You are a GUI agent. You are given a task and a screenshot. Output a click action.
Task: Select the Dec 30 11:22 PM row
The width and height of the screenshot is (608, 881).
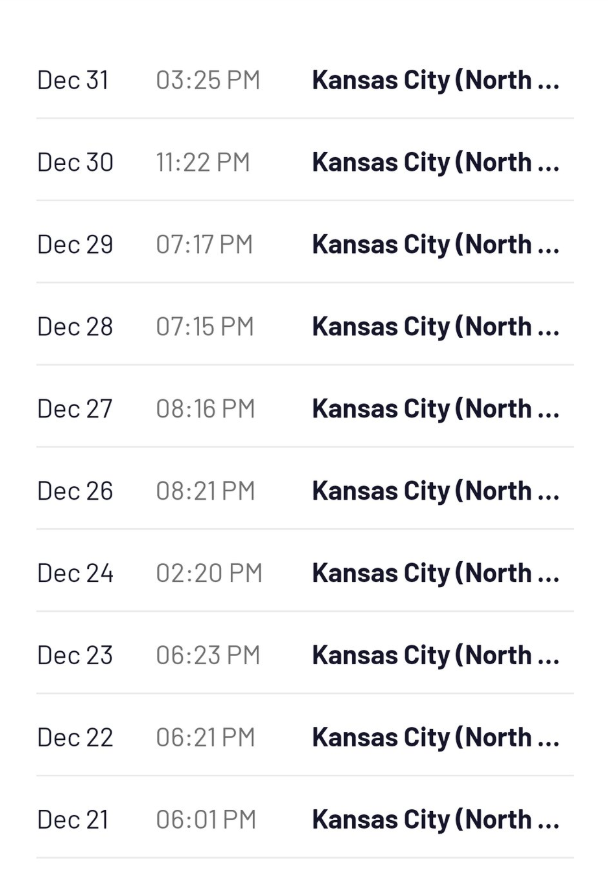point(304,162)
